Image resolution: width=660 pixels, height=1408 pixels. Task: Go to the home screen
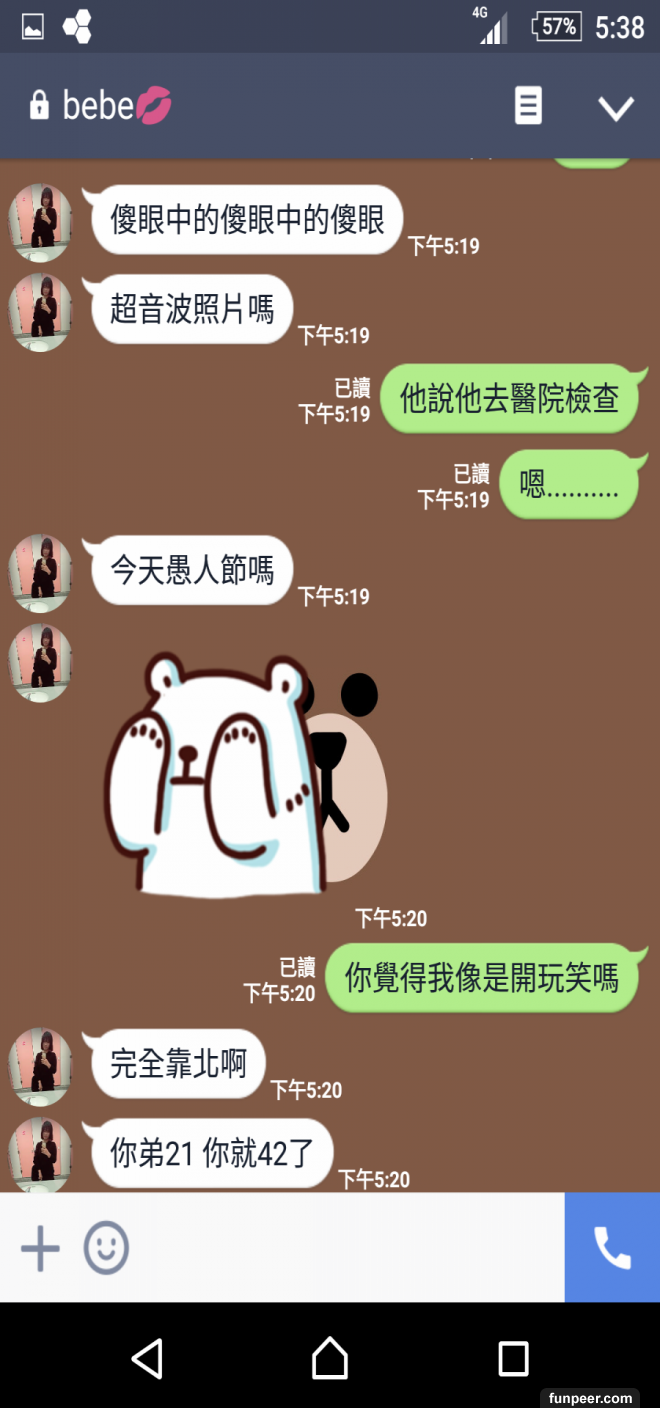pos(330,1359)
